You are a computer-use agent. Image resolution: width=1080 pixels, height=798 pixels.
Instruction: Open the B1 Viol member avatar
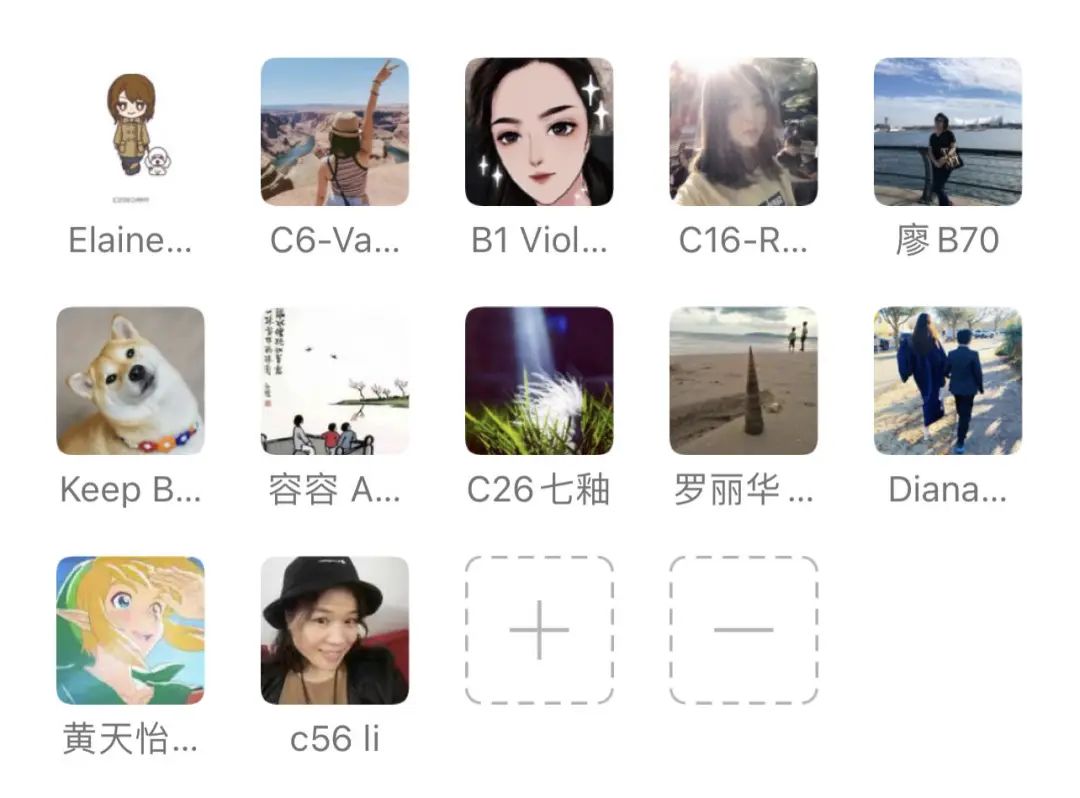tap(539, 131)
